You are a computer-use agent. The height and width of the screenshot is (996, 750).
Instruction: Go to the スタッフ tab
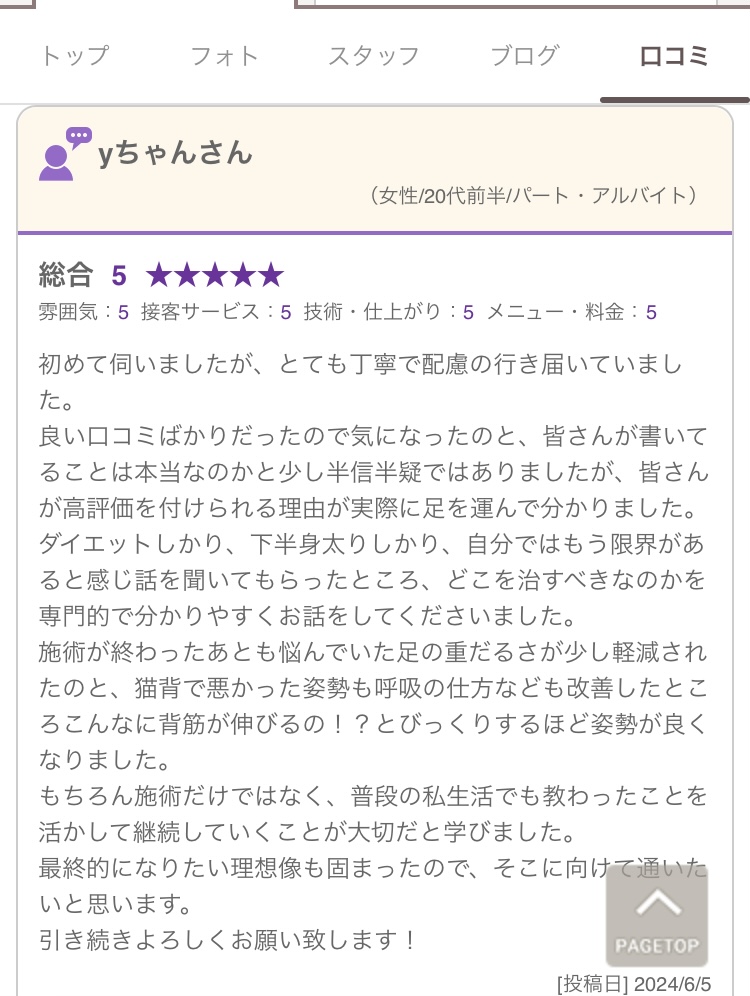tap(374, 56)
